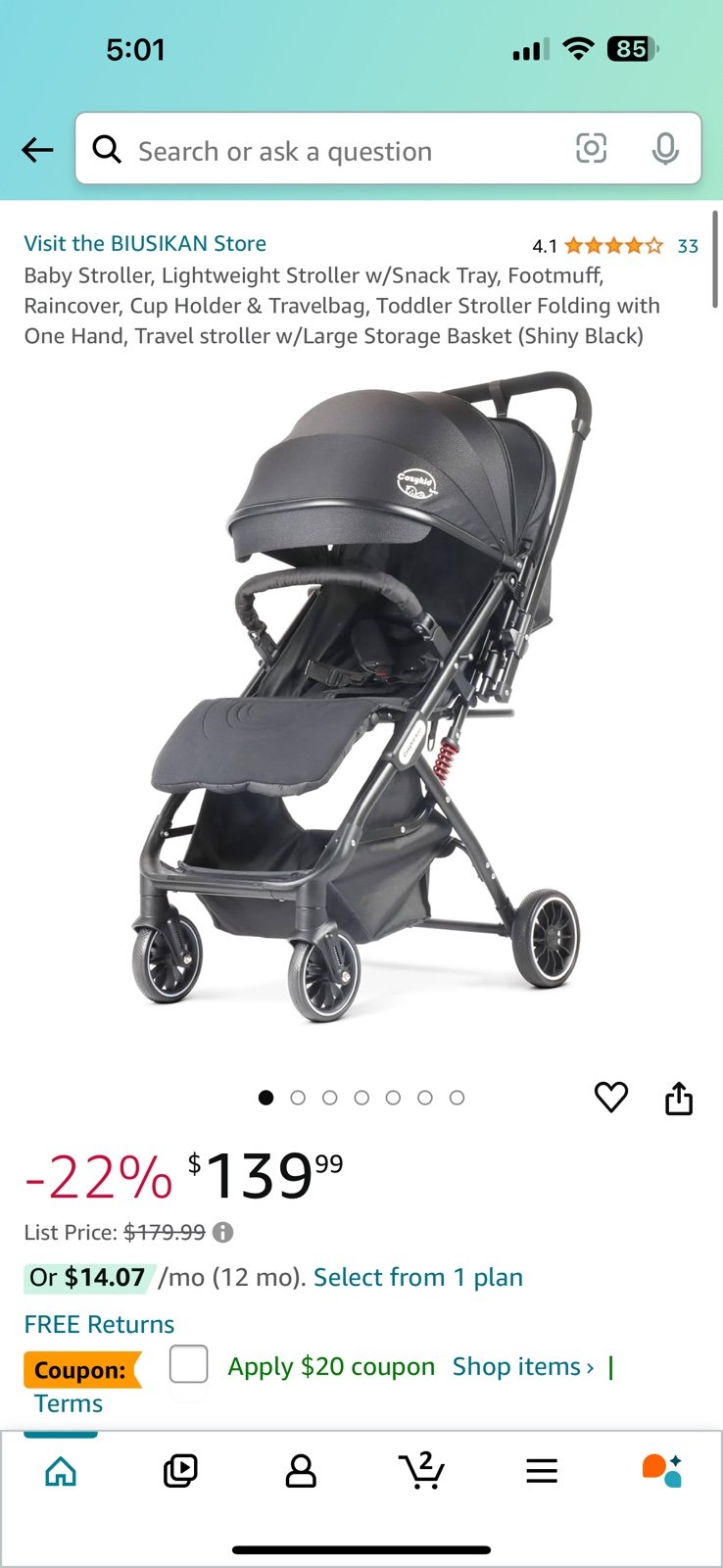Go back using the arrow icon
This screenshot has width=723, height=1568.
[37, 150]
